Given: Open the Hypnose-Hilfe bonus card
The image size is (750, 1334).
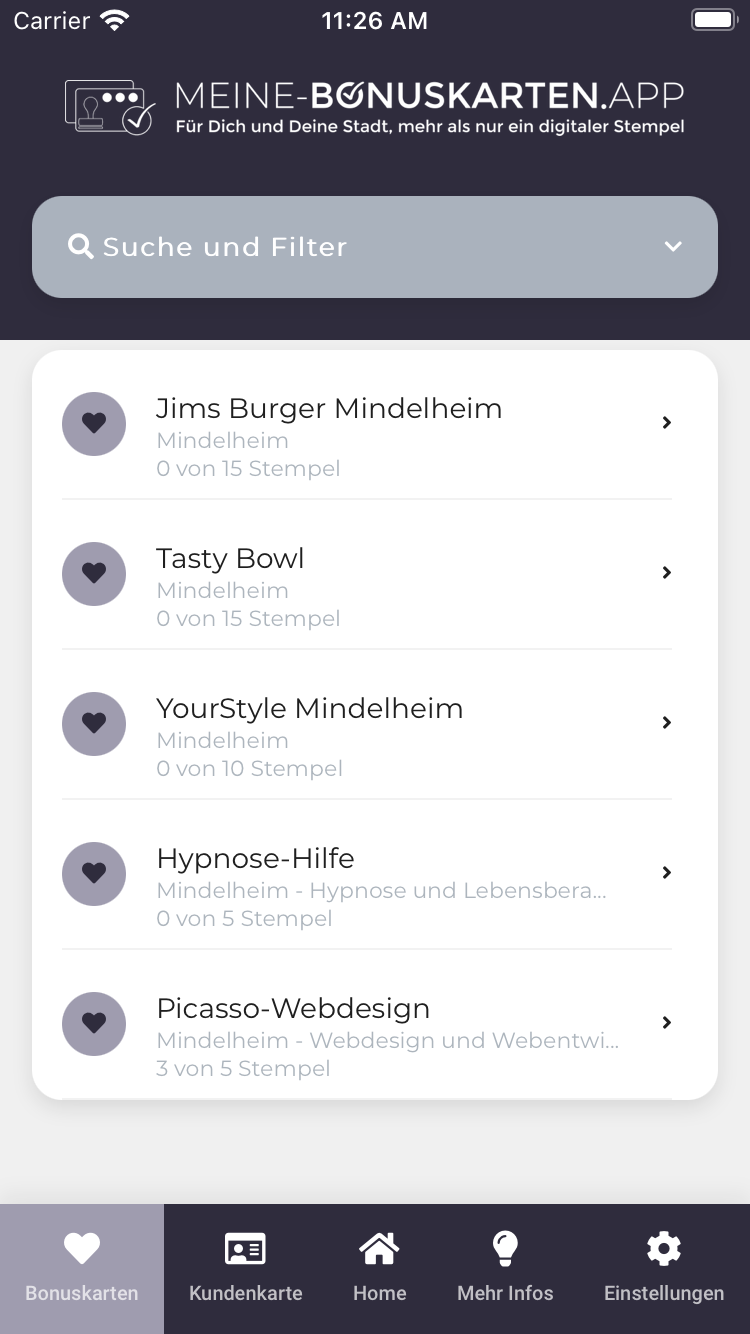Looking at the screenshot, I should coord(367,874).
